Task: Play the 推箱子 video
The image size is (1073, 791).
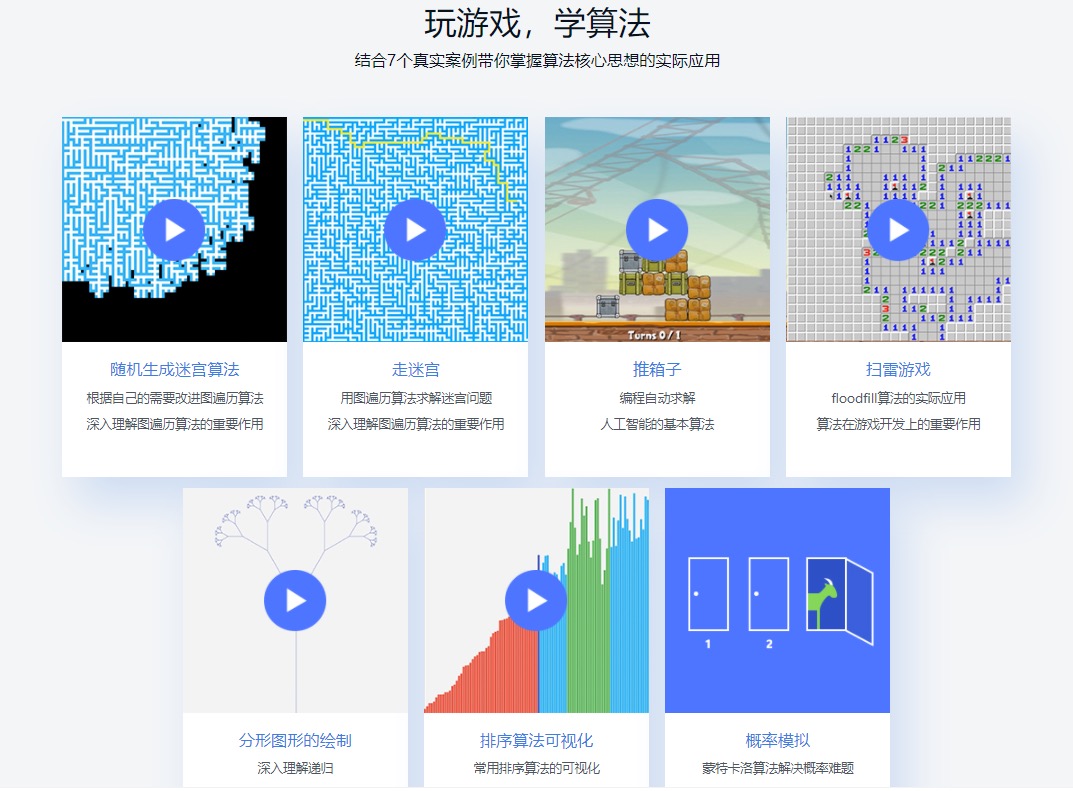Action: (x=657, y=230)
